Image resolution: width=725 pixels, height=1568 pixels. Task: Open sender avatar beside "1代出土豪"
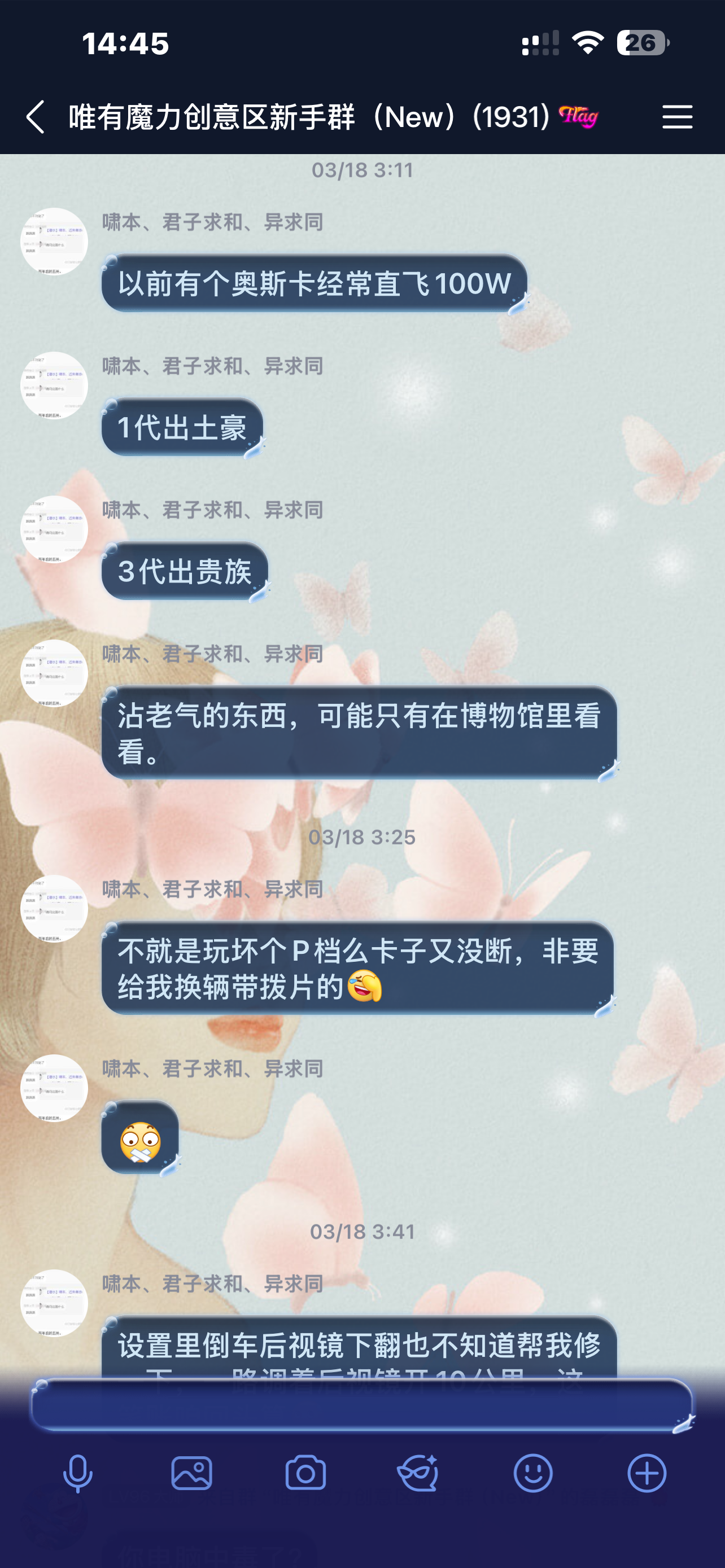click(x=54, y=386)
